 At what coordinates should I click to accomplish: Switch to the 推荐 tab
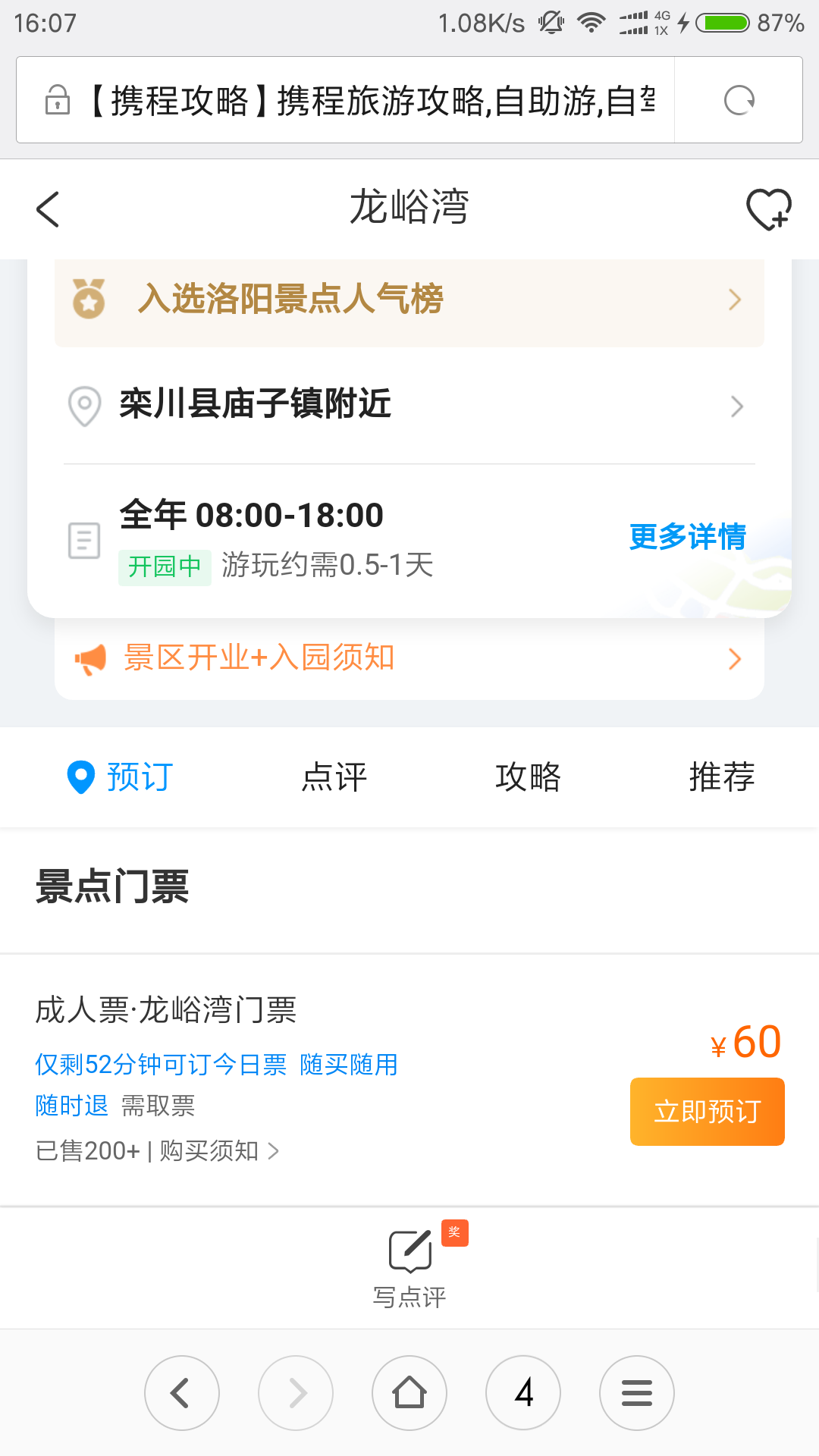721,777
